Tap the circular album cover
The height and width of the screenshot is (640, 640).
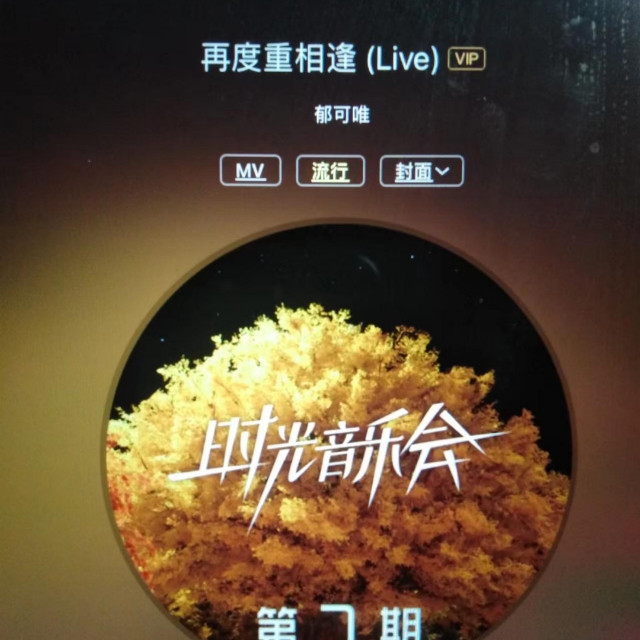pyautogui.click(x=338, y=440)
